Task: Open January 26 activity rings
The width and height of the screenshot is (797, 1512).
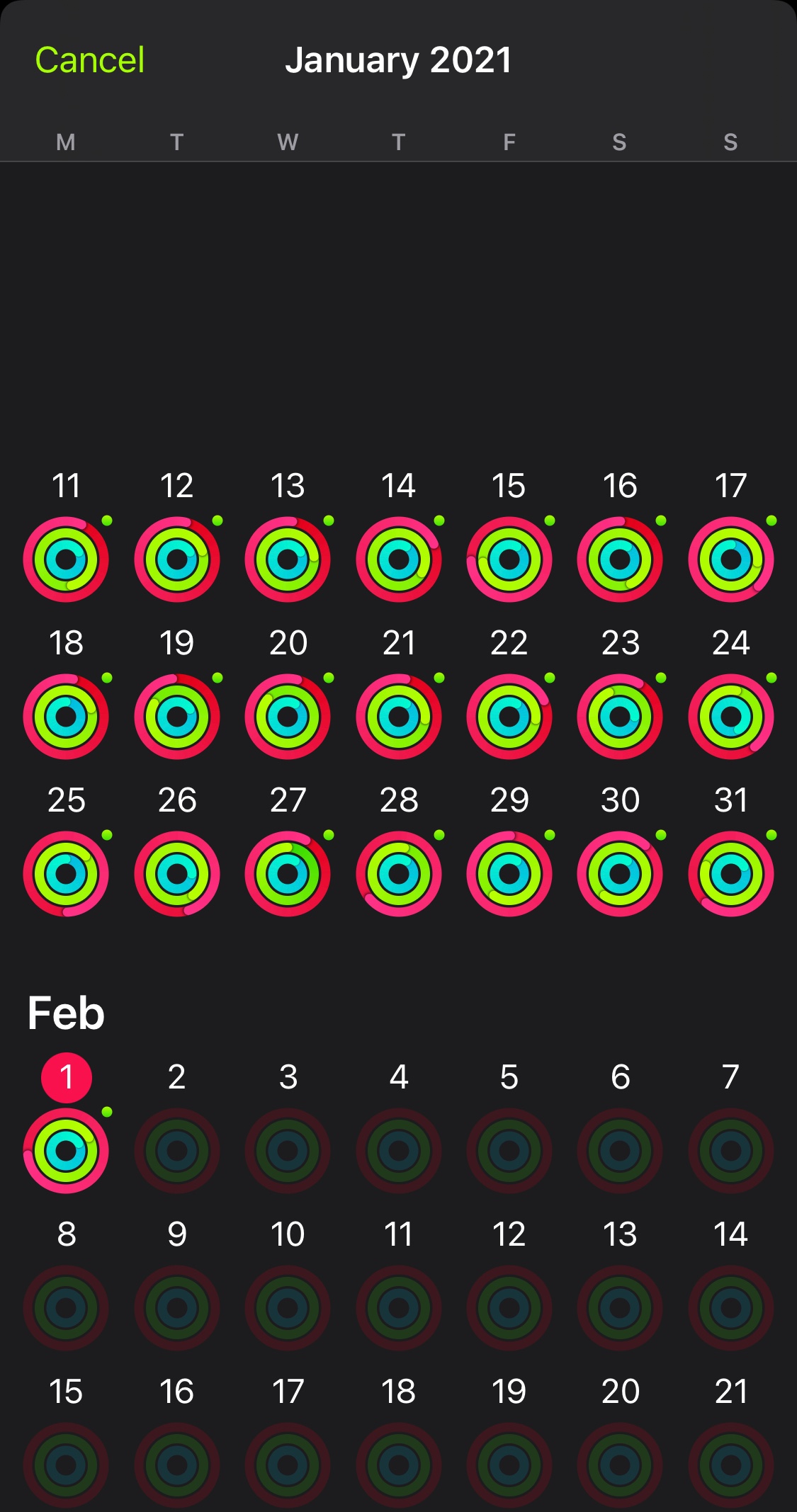Action: tap(177, 874)
